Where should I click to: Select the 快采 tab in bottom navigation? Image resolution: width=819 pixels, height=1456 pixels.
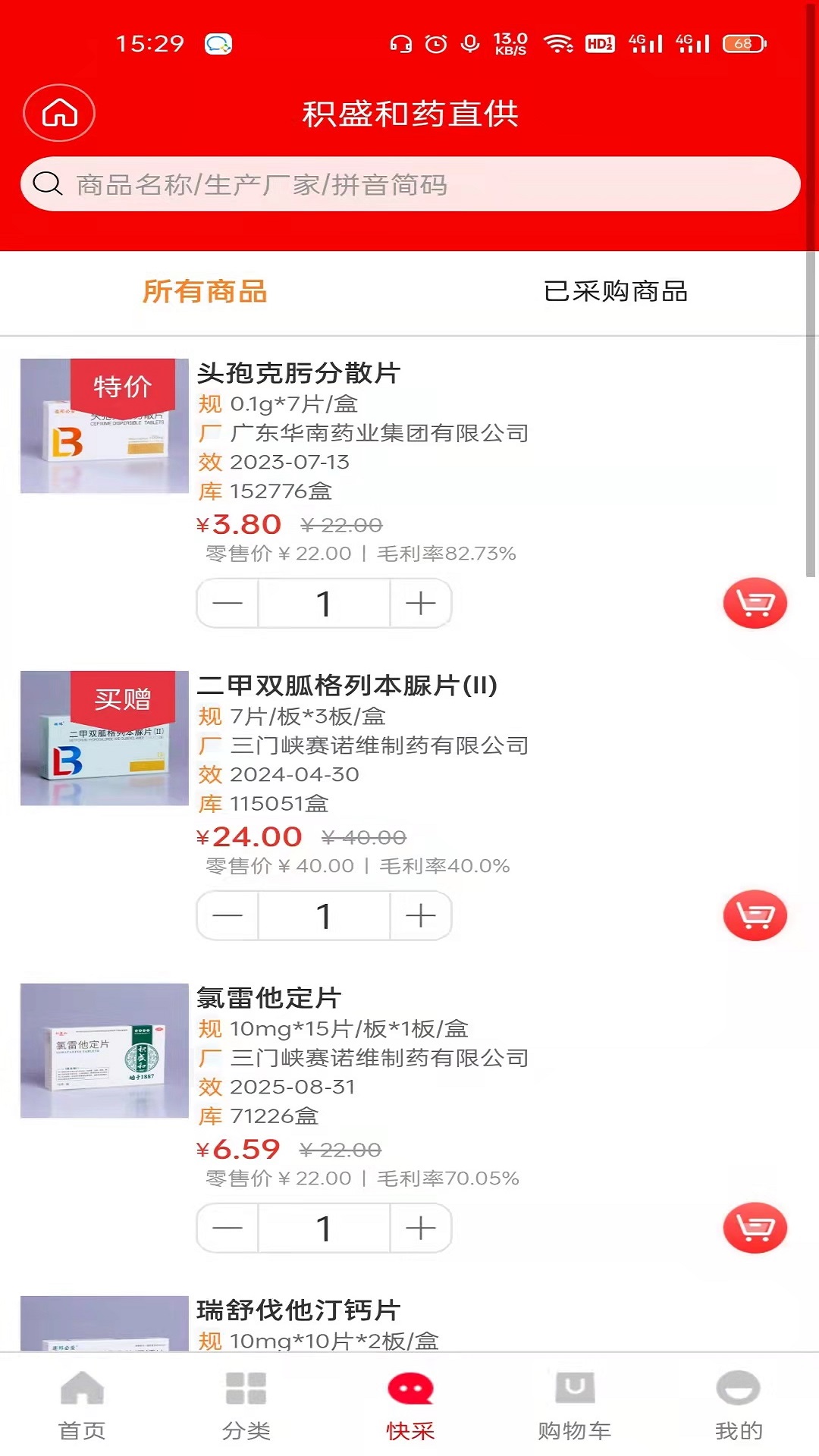pyautogui.click(x=409, y=1404)
